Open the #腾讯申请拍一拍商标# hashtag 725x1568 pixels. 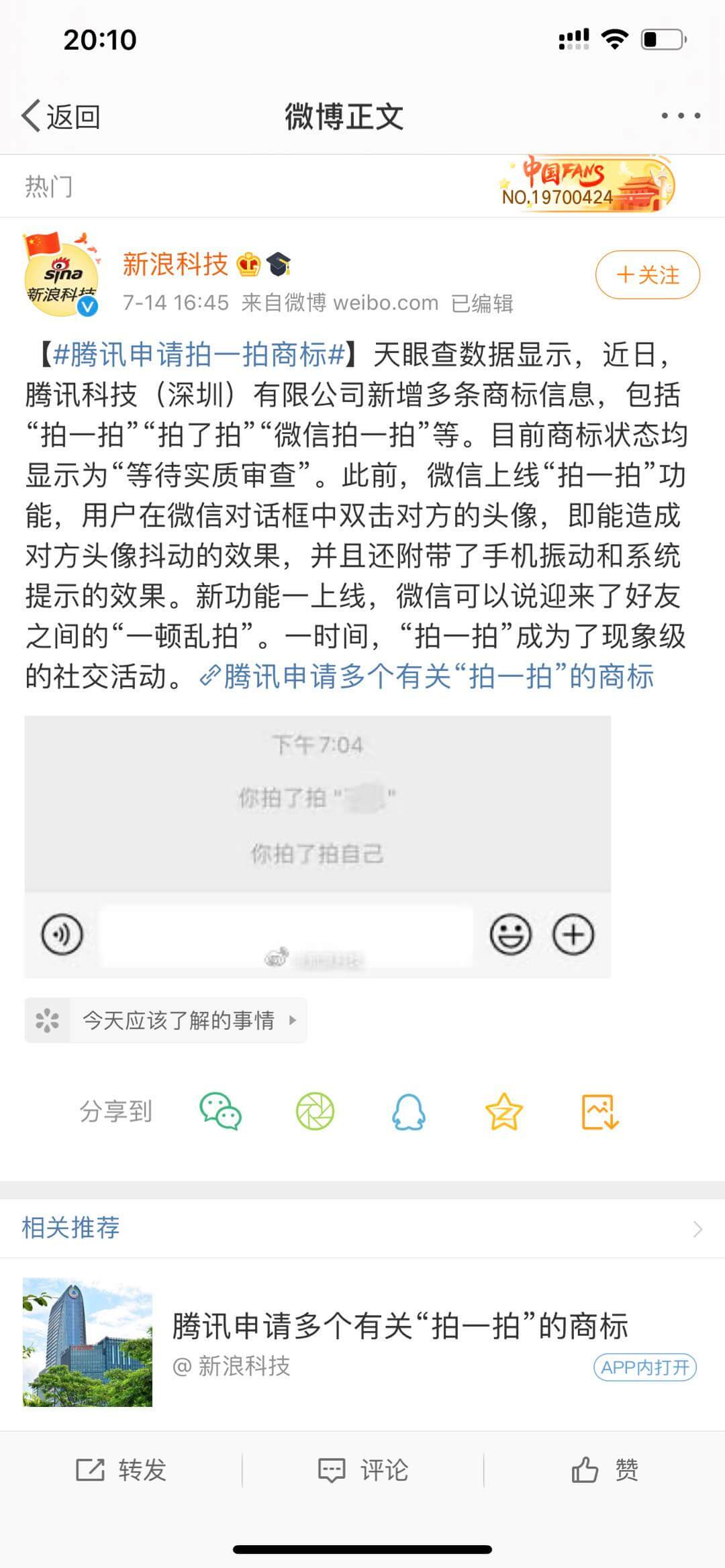coord(199,355)
